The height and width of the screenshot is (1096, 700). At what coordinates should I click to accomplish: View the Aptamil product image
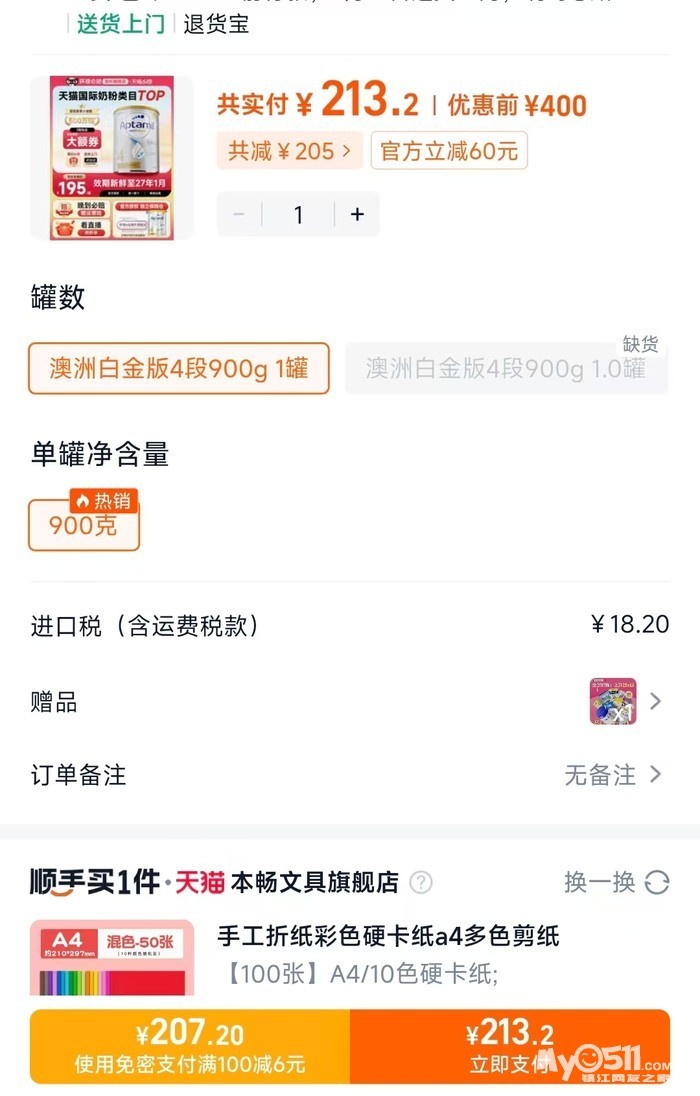tap(112, 158)
